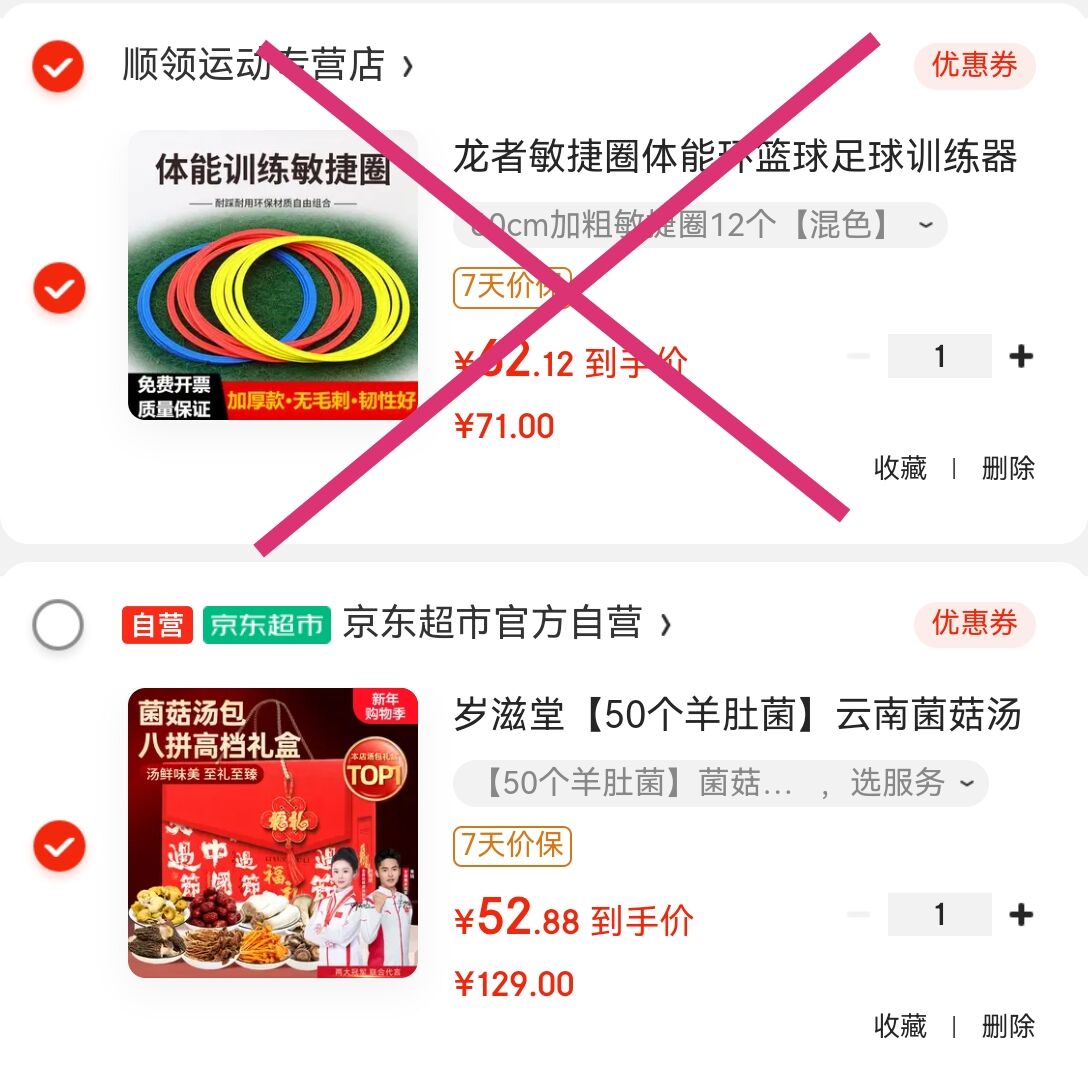
Task: Deselect the 岁滋堂 菌菇汤 item checkbox
Action: (x=59, y=846)
